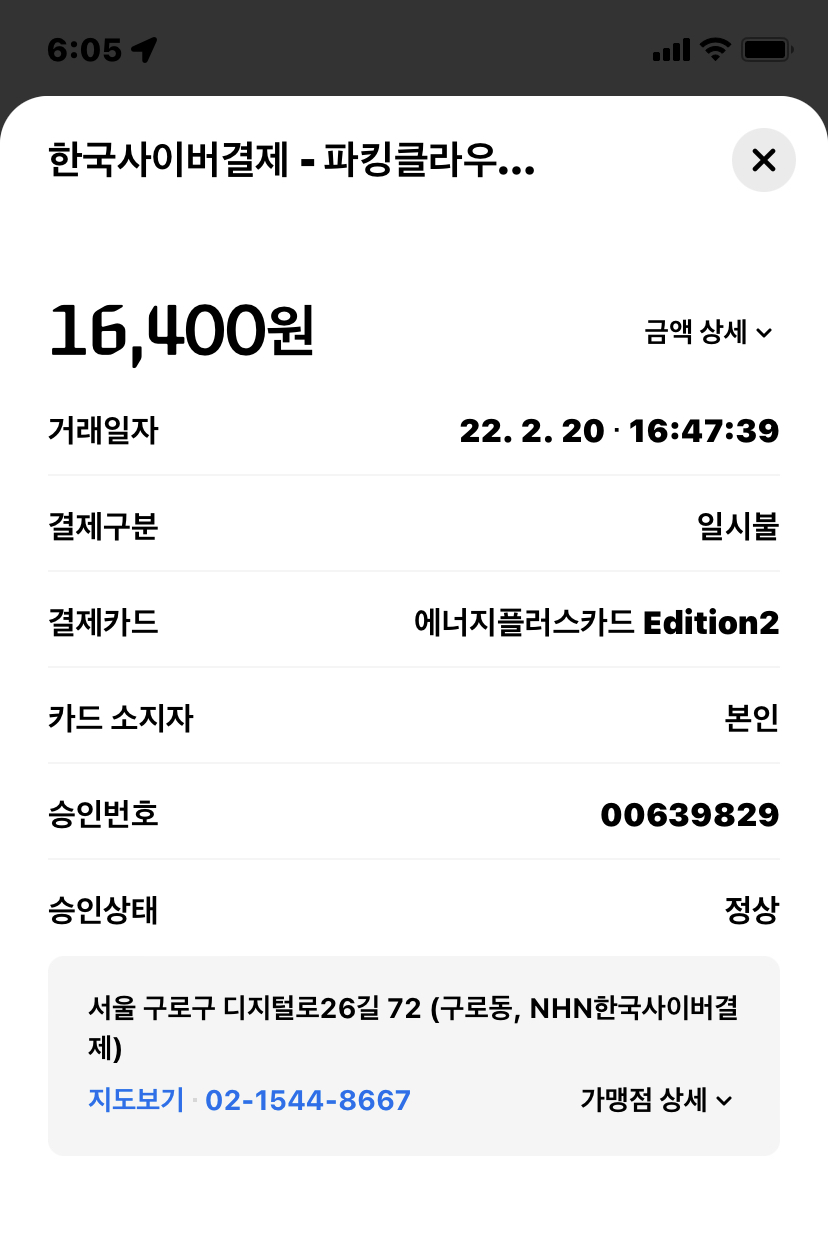Expand the 금액 상세 amount details
The height and width of the screenshot is (1258, 828).
(x=708, y=333)
